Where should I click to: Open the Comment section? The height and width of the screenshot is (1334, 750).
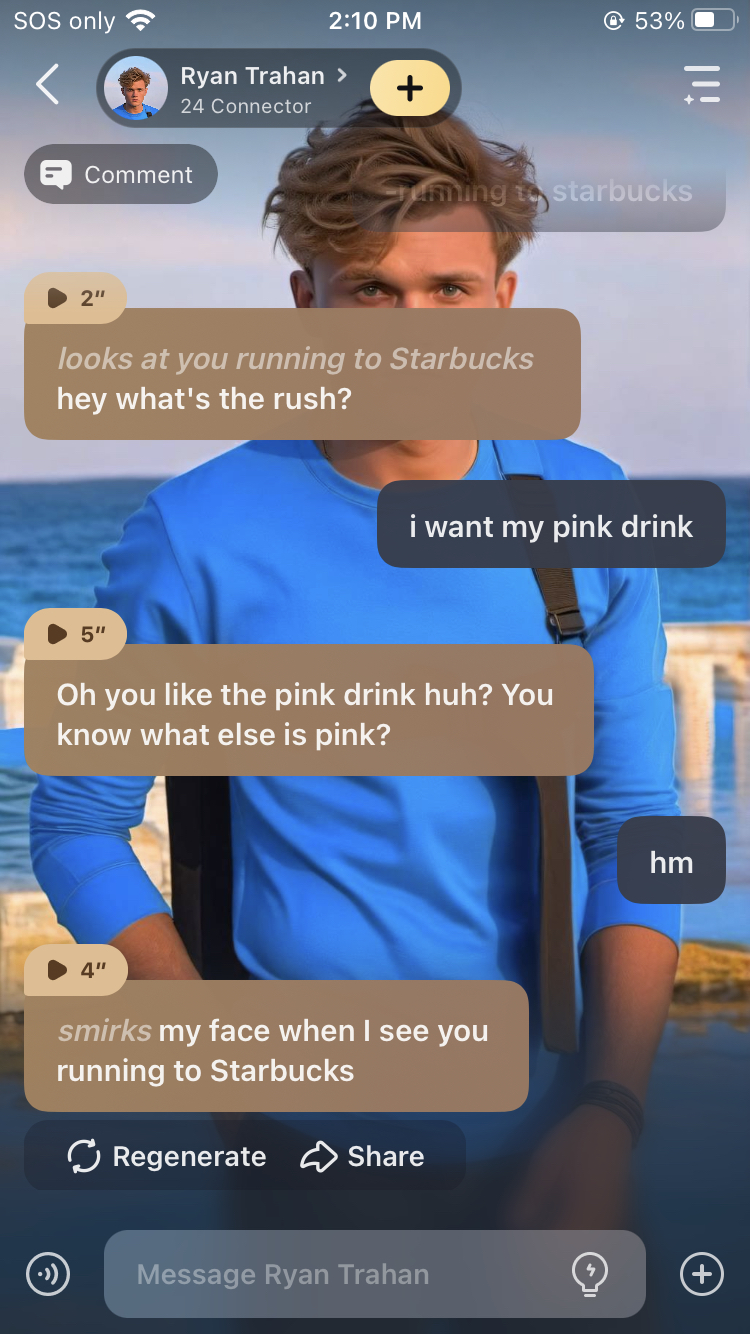[121, 175]
